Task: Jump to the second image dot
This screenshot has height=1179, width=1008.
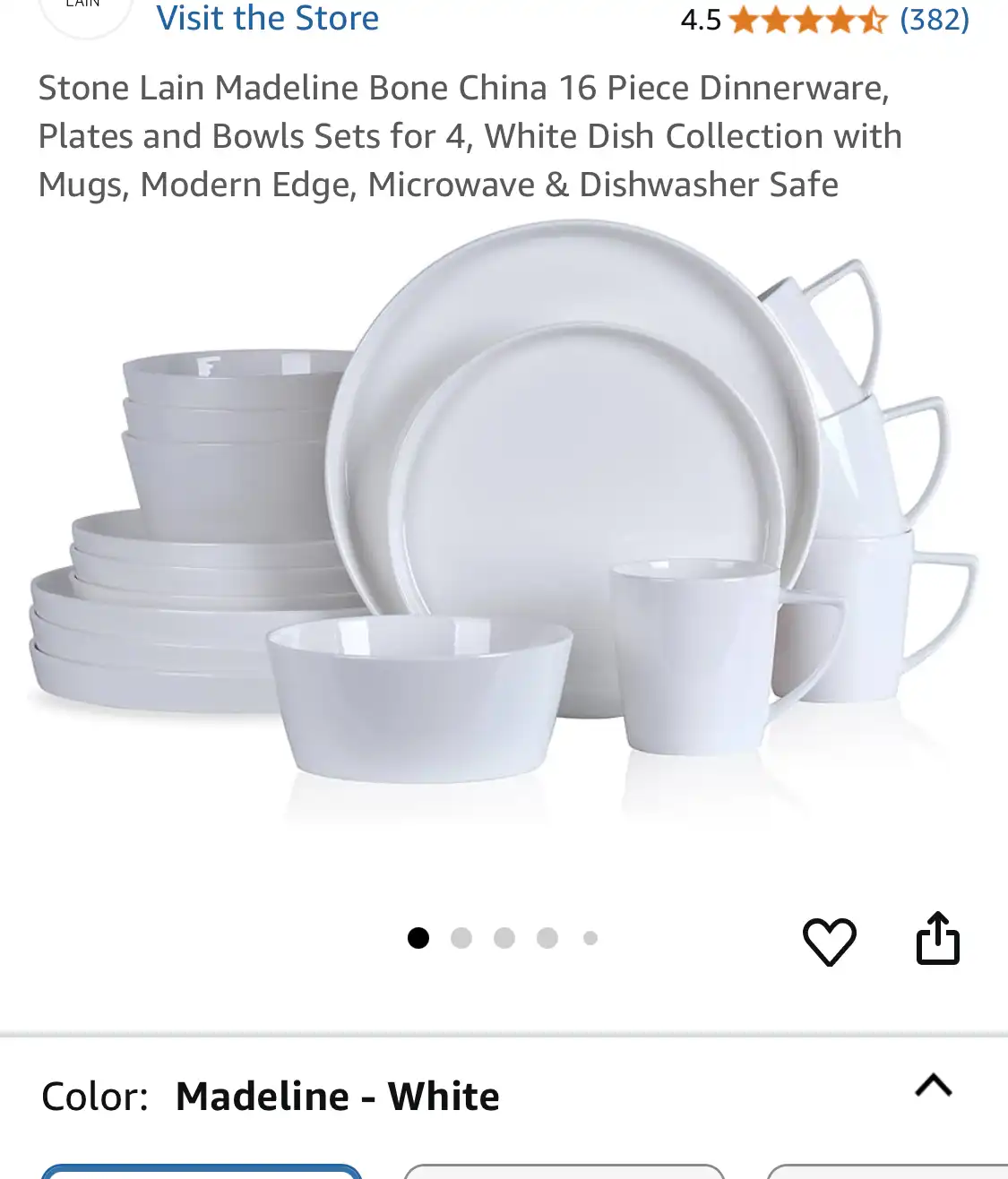Action: click(461, 938)
